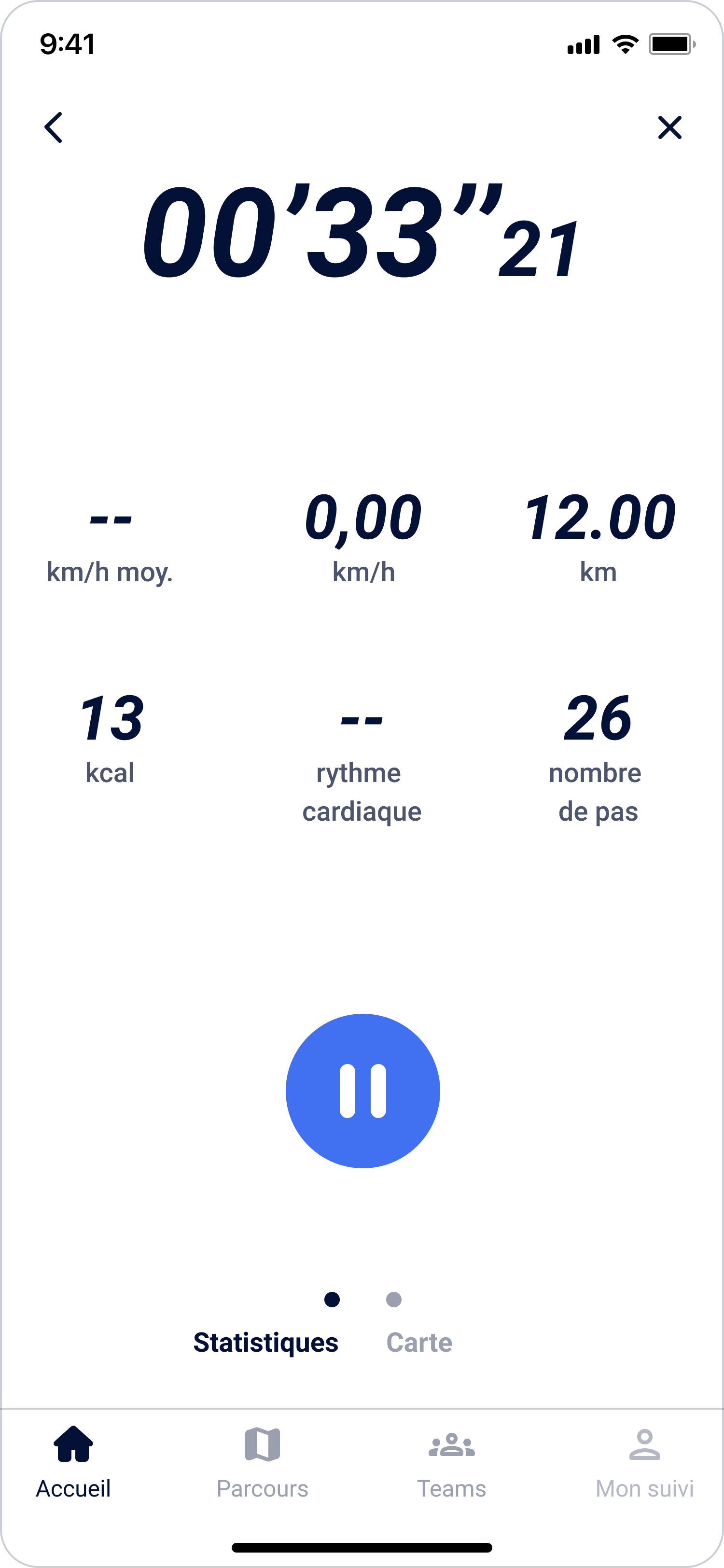Go back with the left arrow

point(54,127)
